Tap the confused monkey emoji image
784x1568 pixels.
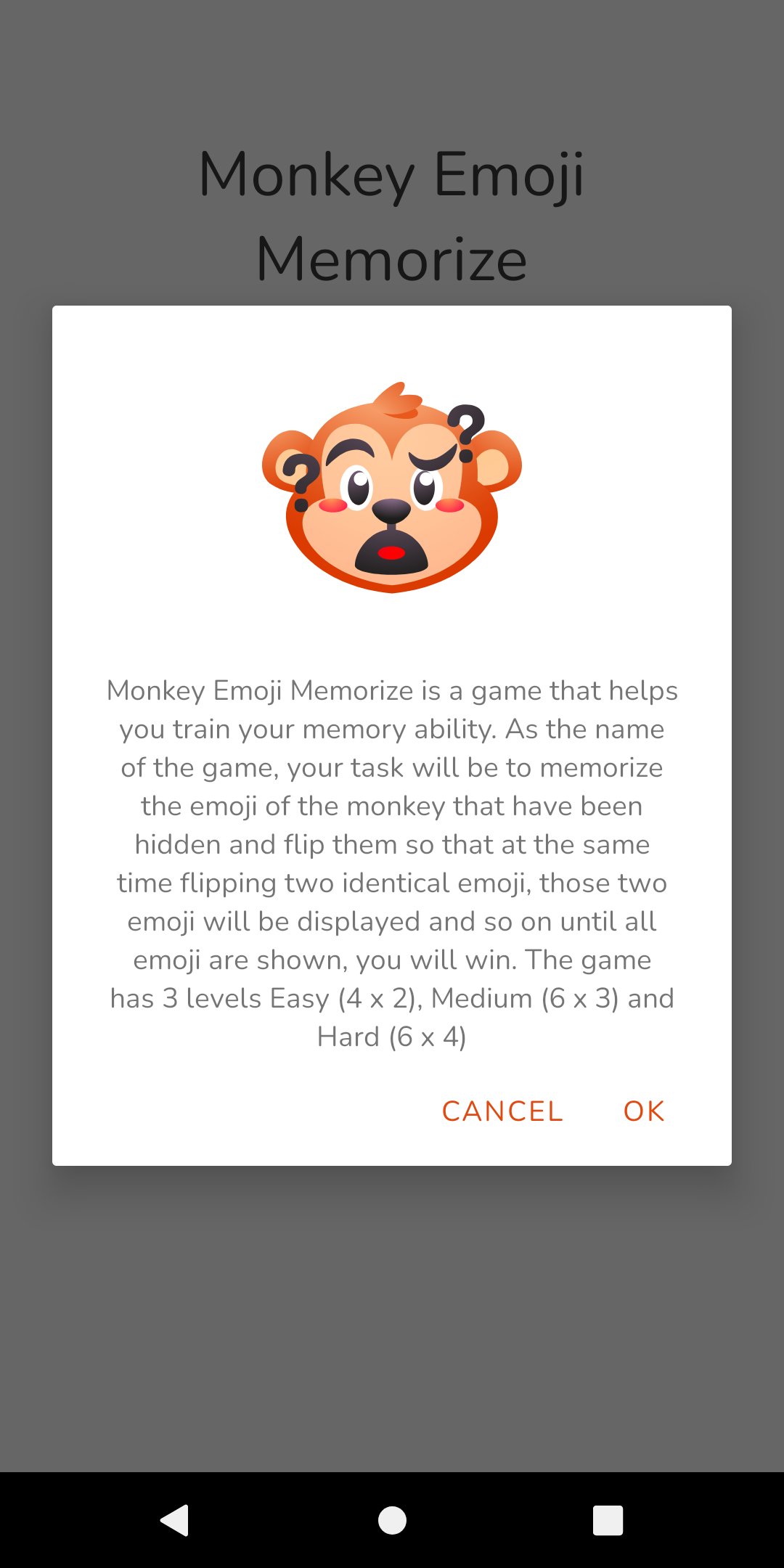pyautogui.click(x=392, y=486)
